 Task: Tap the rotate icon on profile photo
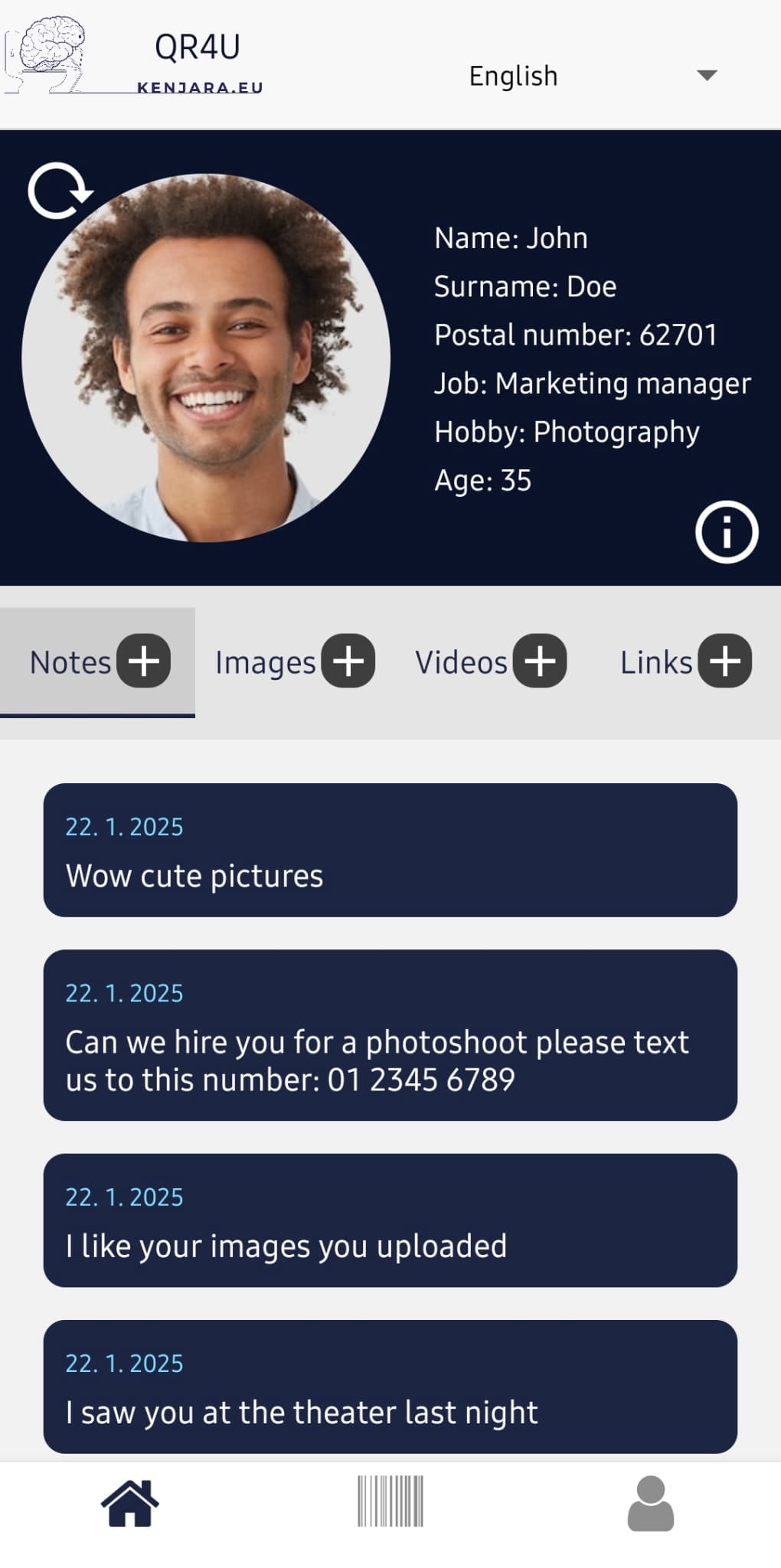[59, 191]
